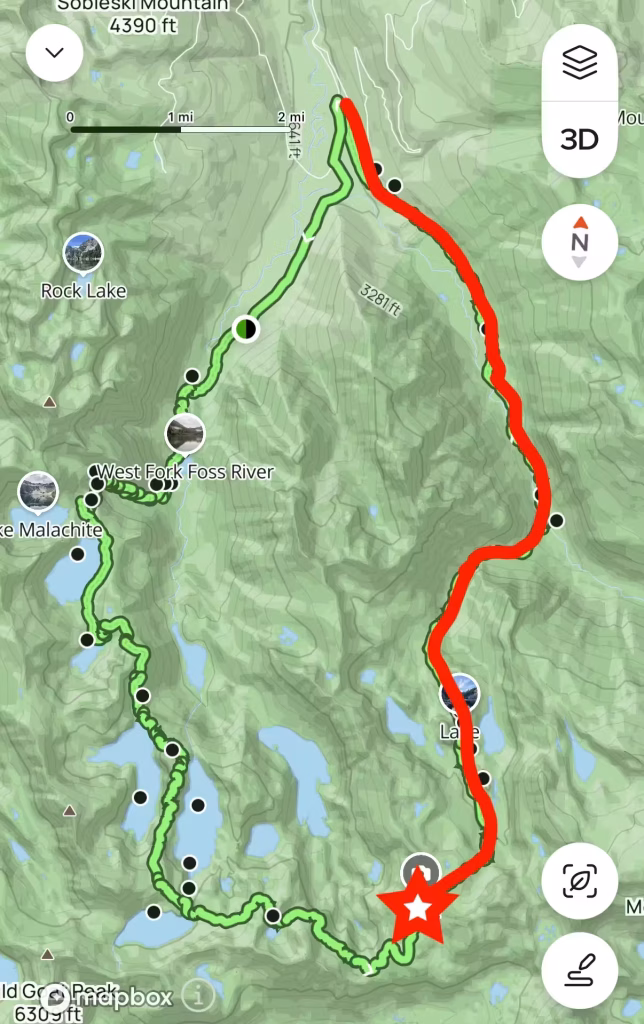The image size is (644, 1024).
Task: Open the Rock Lake photo pin
Action: coord(82,253)
